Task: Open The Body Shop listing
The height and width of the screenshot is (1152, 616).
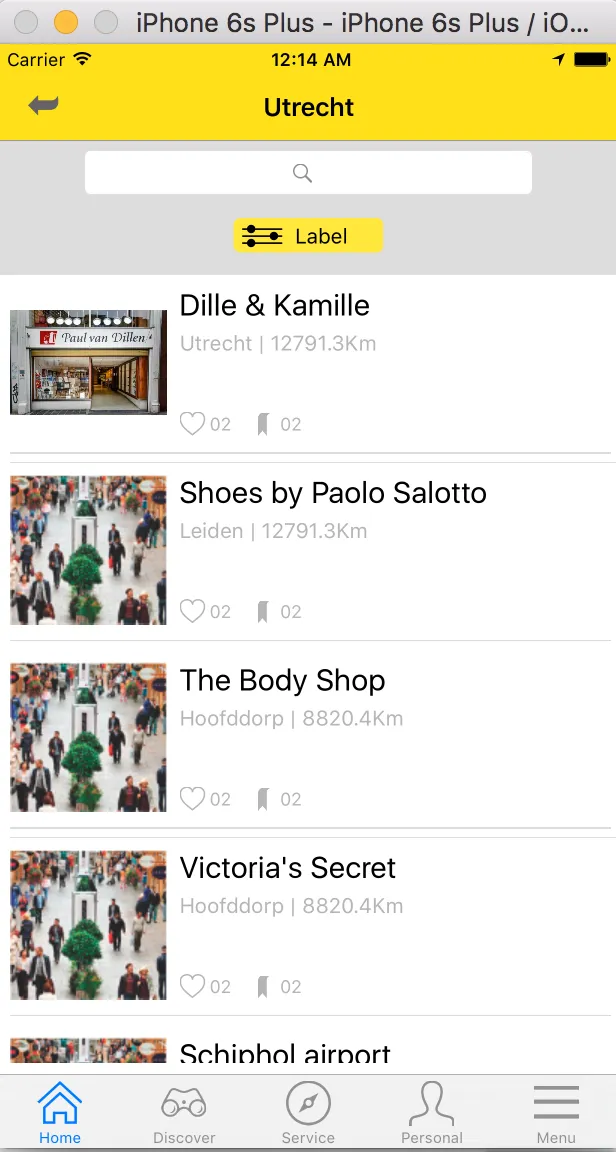Action: tap(282, 681)
